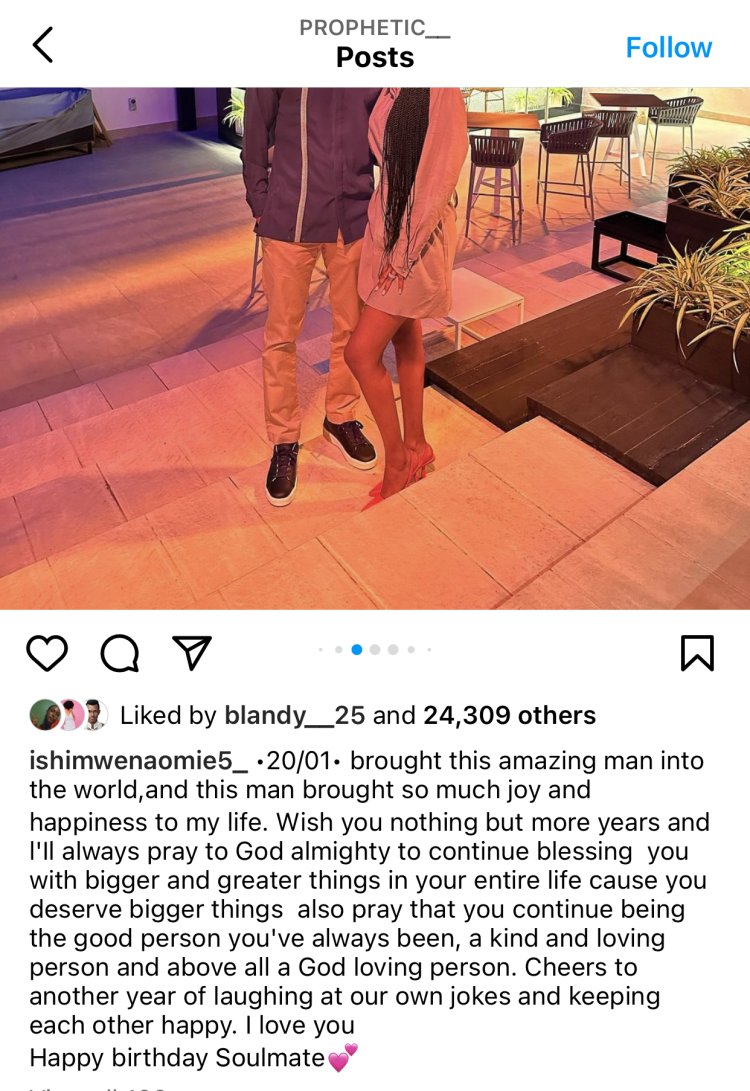Save the post with the bookmark icon
The height and width of the screenshot is (1091, 750).
click(x=697, y=653)
